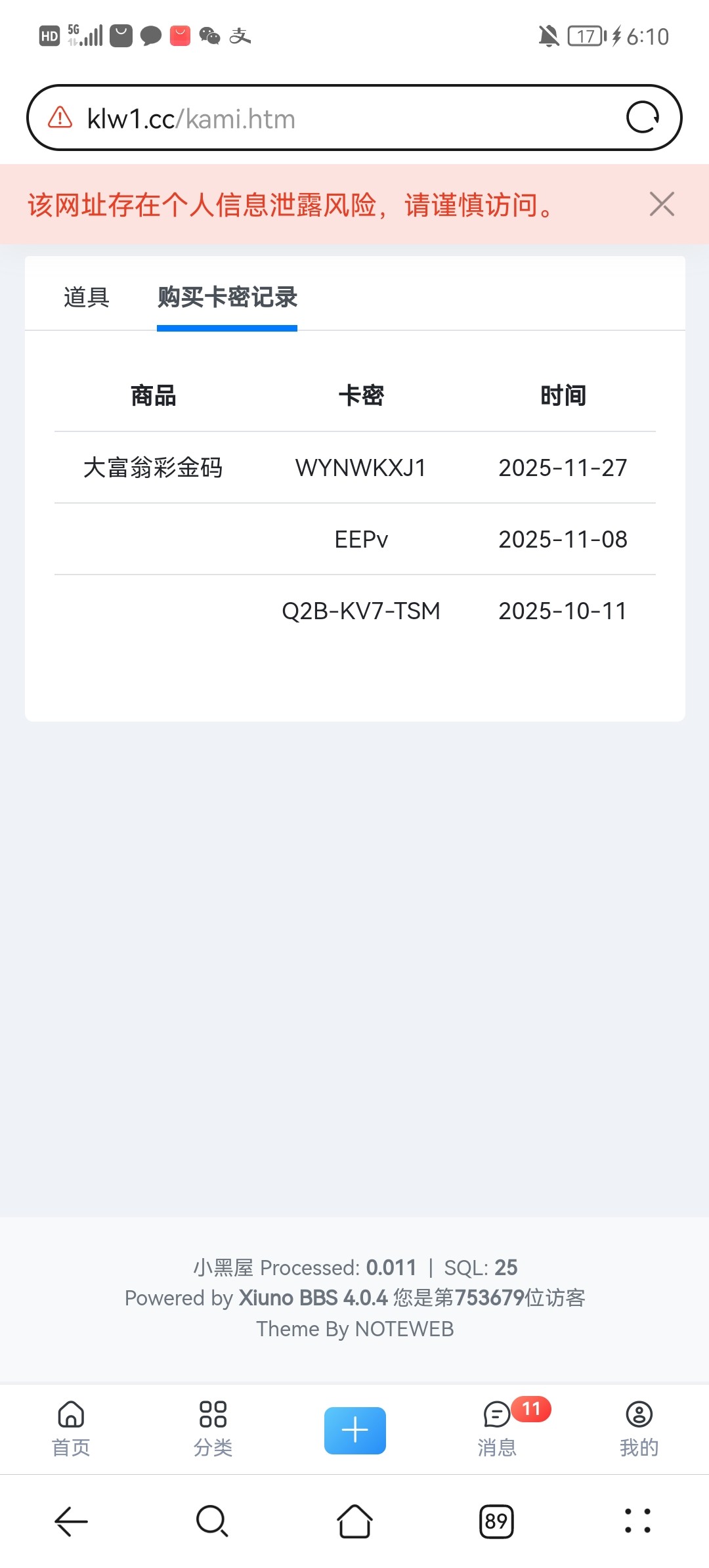Select card code Q2B-KV7-TSM row
This screenshot has height=1568, width=709.
360,611
